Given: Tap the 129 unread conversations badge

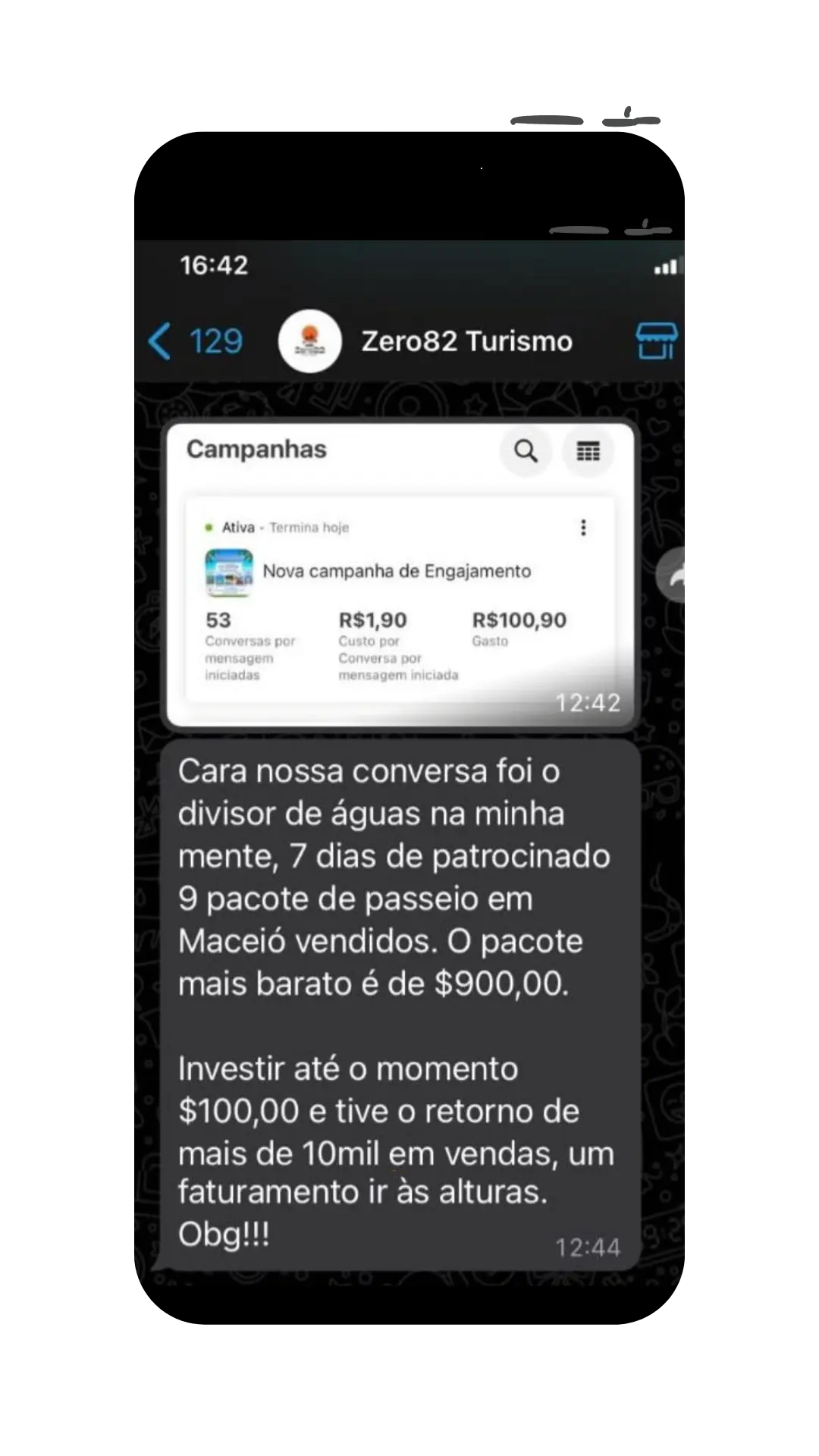Looking at the screenshot, I should tap(215, 341).
